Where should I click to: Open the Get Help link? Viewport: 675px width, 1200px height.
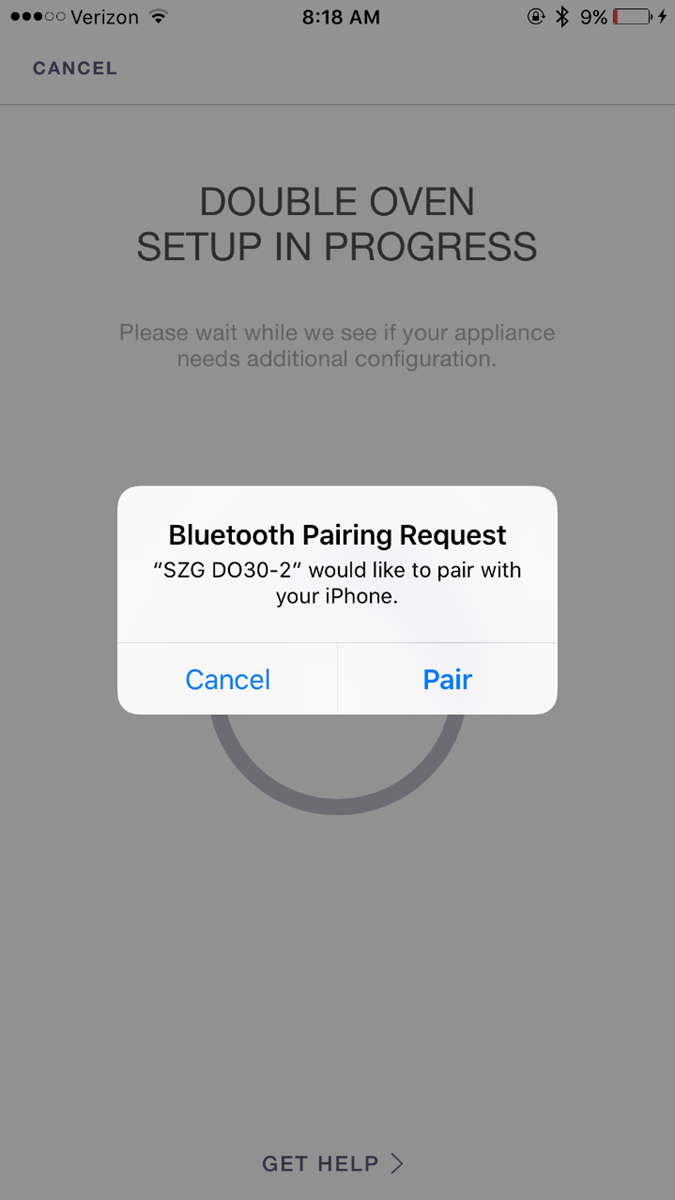(332, 1163)
